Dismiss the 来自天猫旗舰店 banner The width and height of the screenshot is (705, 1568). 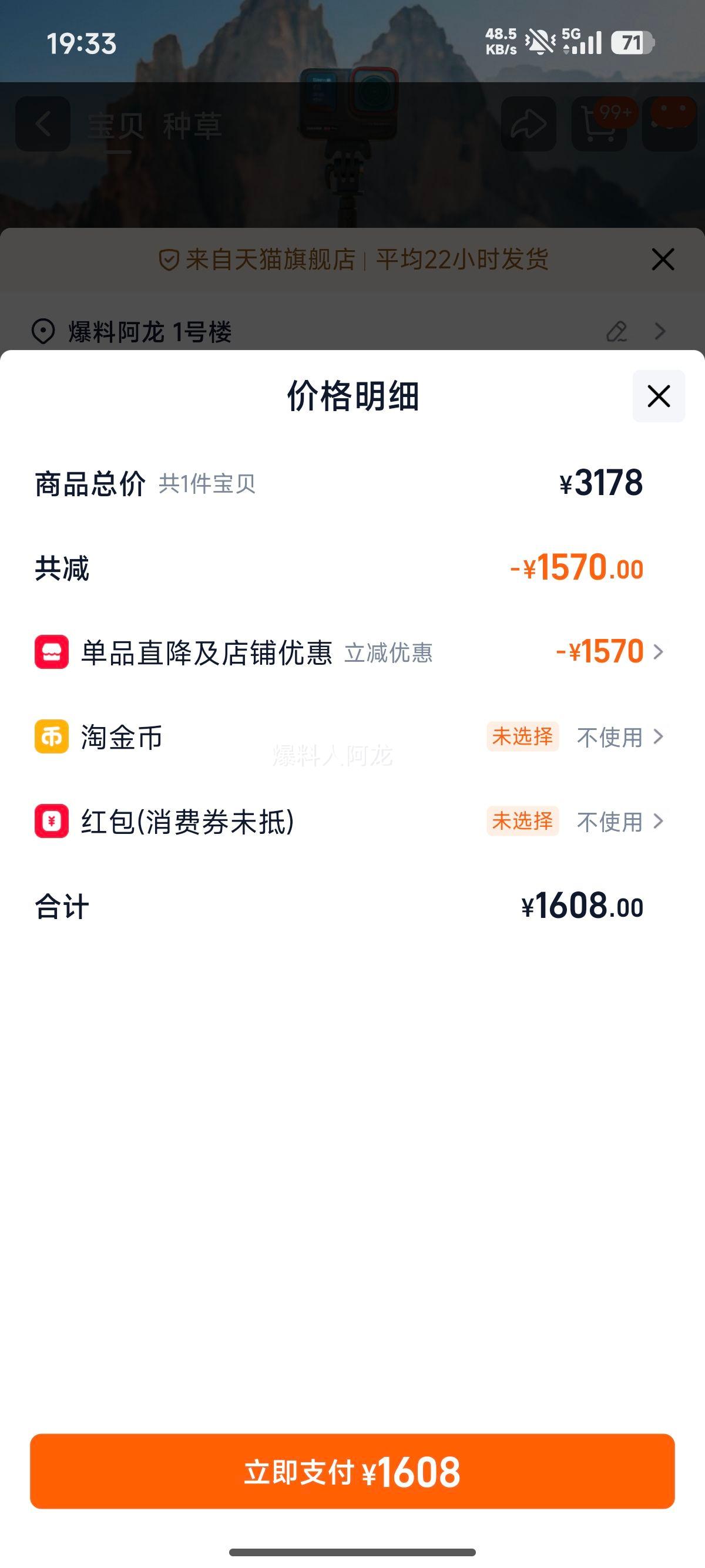pyautogui.click(x=662, y=259)
